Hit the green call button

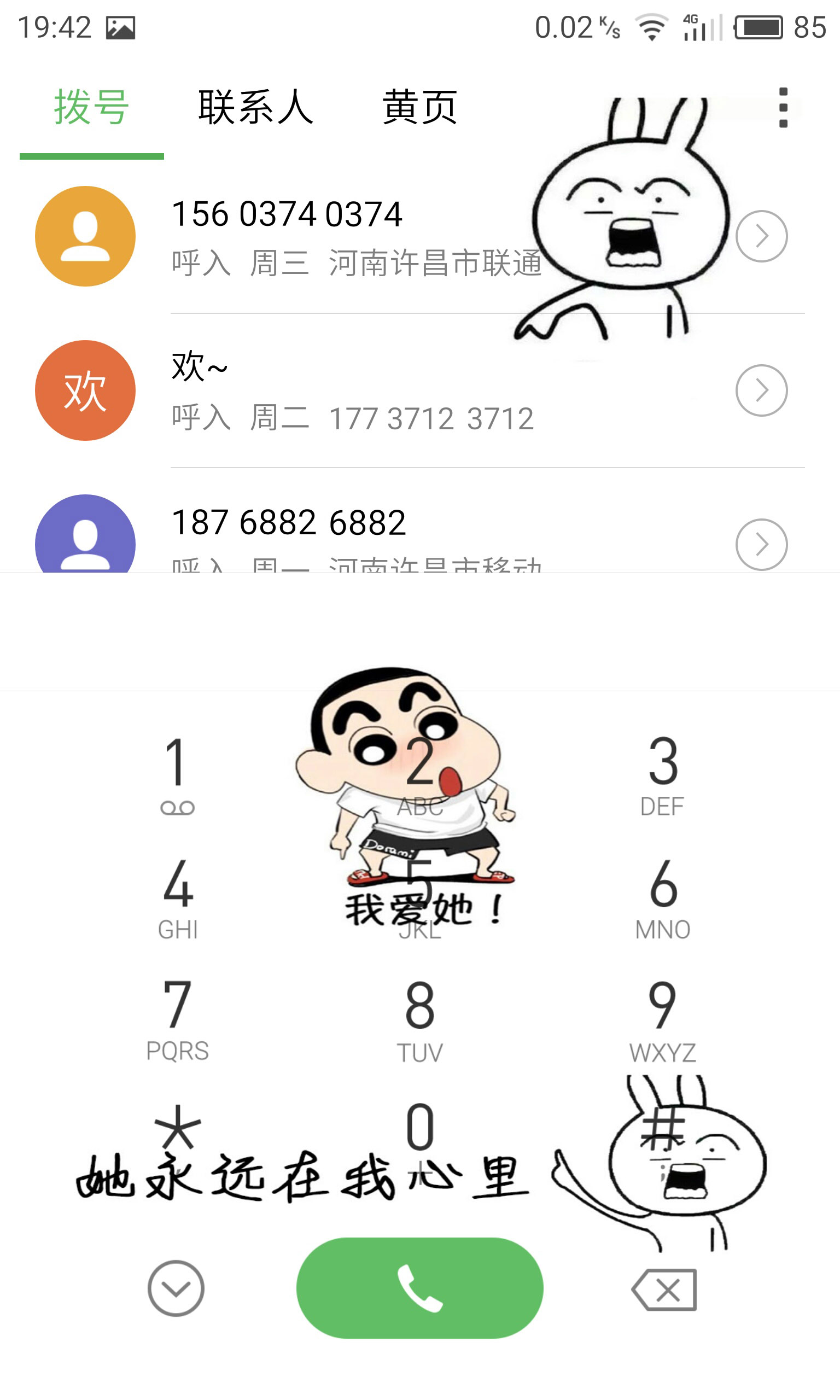pyautogui.click(x=419, y=1288)
